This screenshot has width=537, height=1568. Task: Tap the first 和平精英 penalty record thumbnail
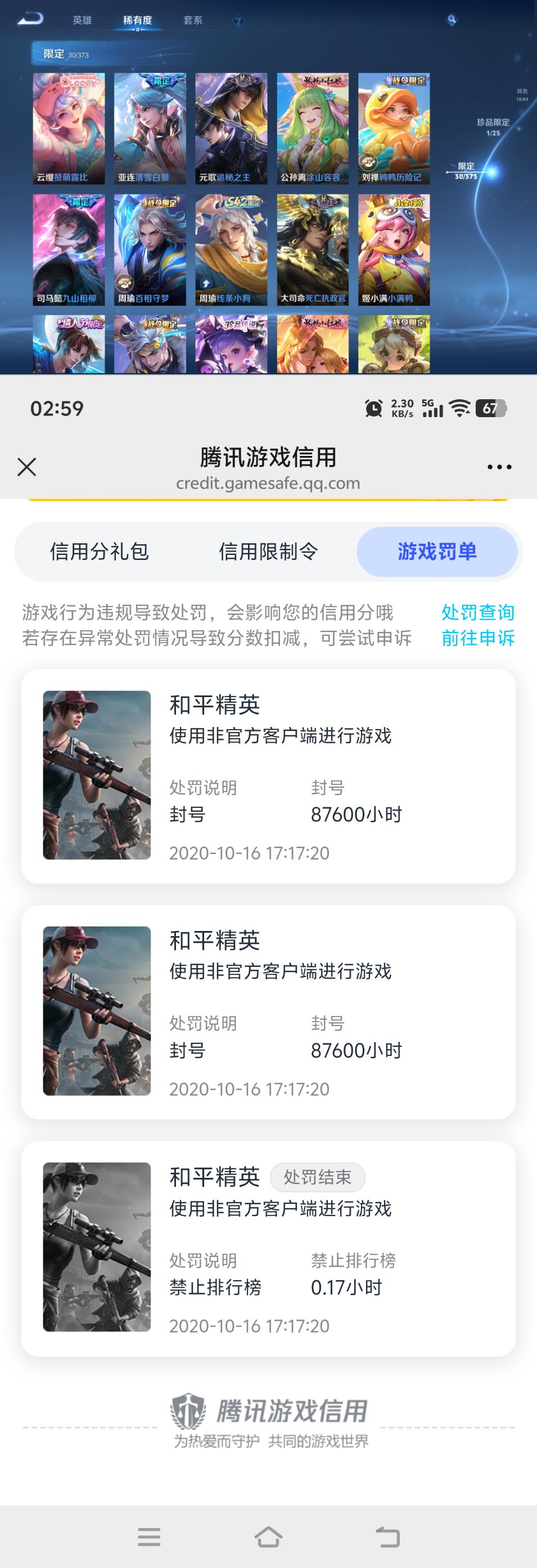click(96, 775)
